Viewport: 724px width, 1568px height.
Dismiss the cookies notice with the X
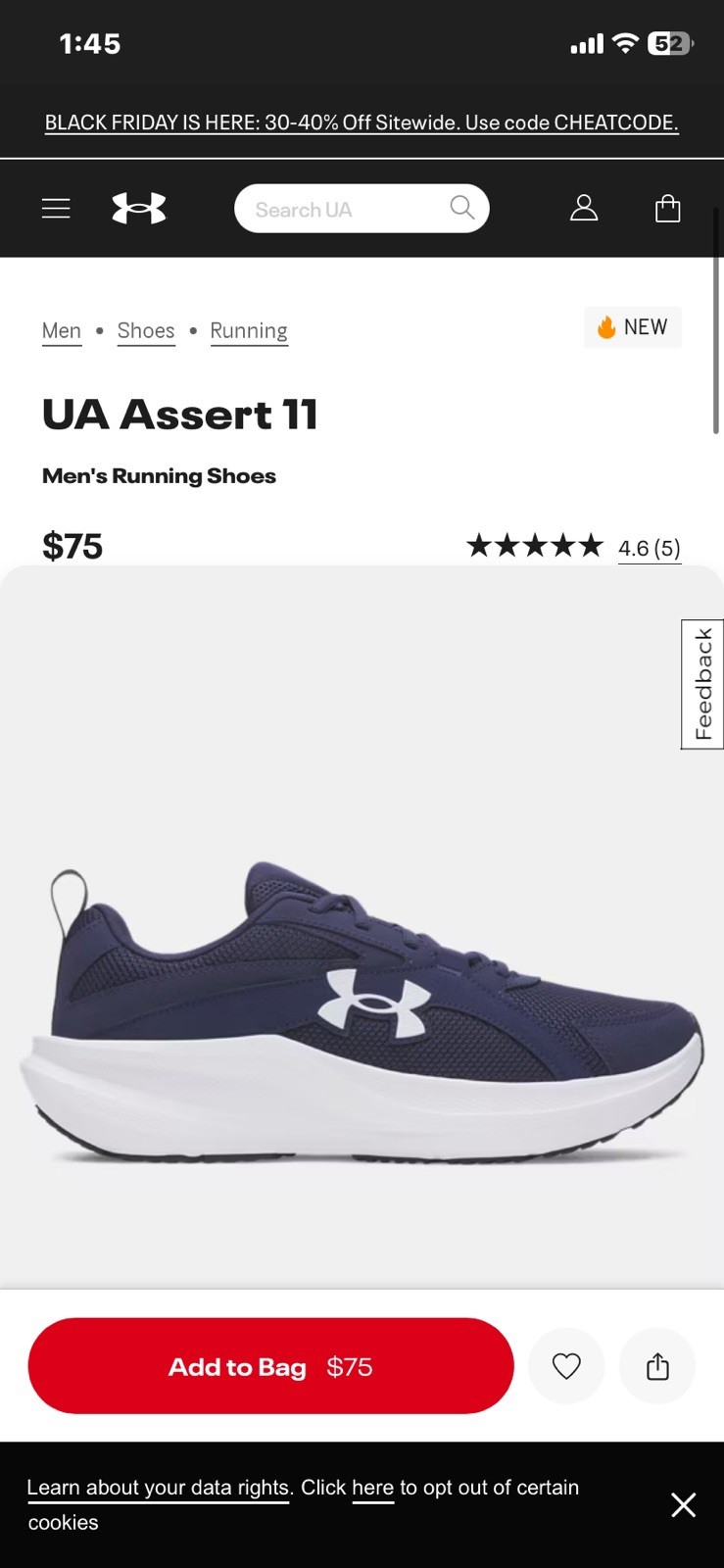(x=683, y=1504)
